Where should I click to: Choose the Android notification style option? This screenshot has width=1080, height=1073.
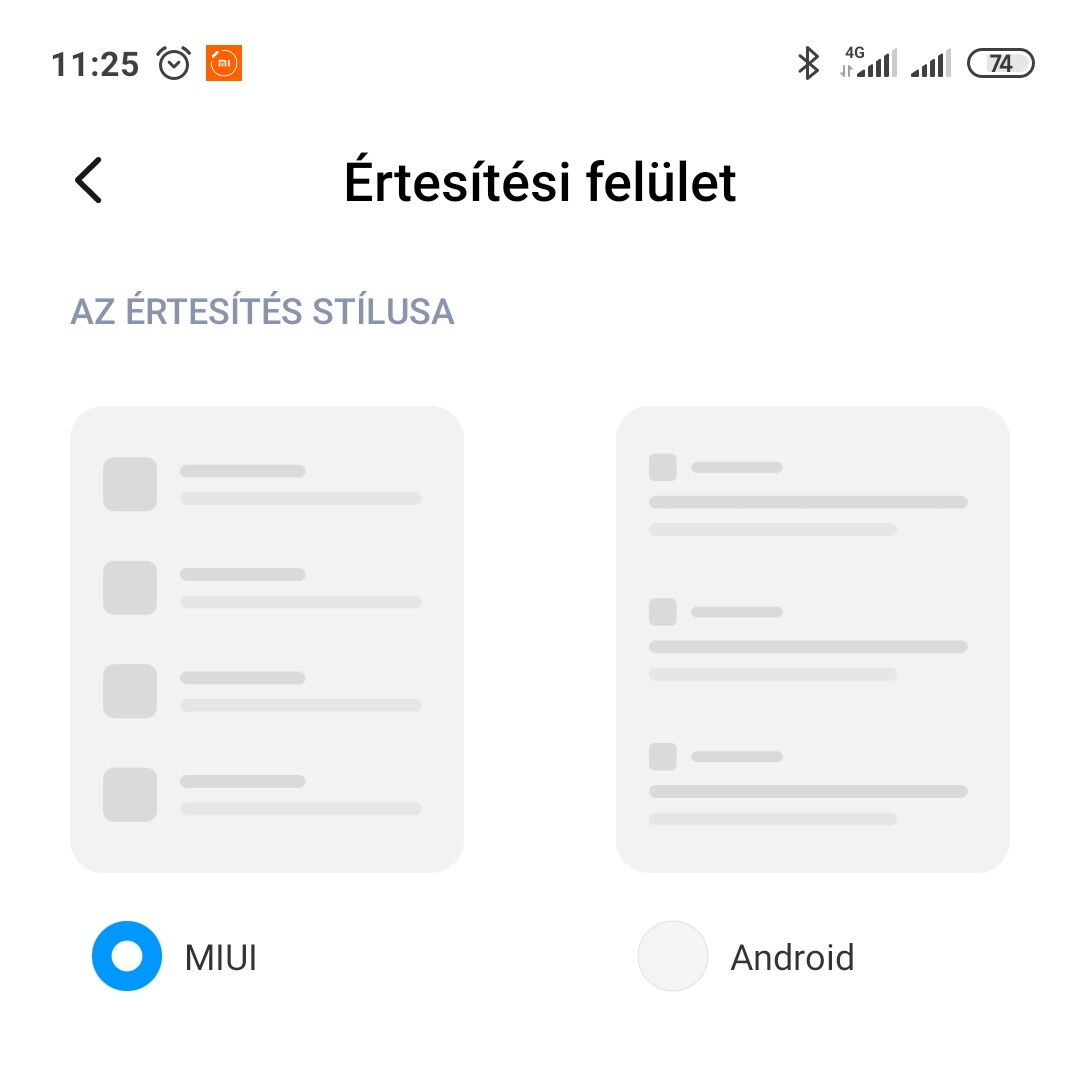pyautogui.click(x=673, y=957)
